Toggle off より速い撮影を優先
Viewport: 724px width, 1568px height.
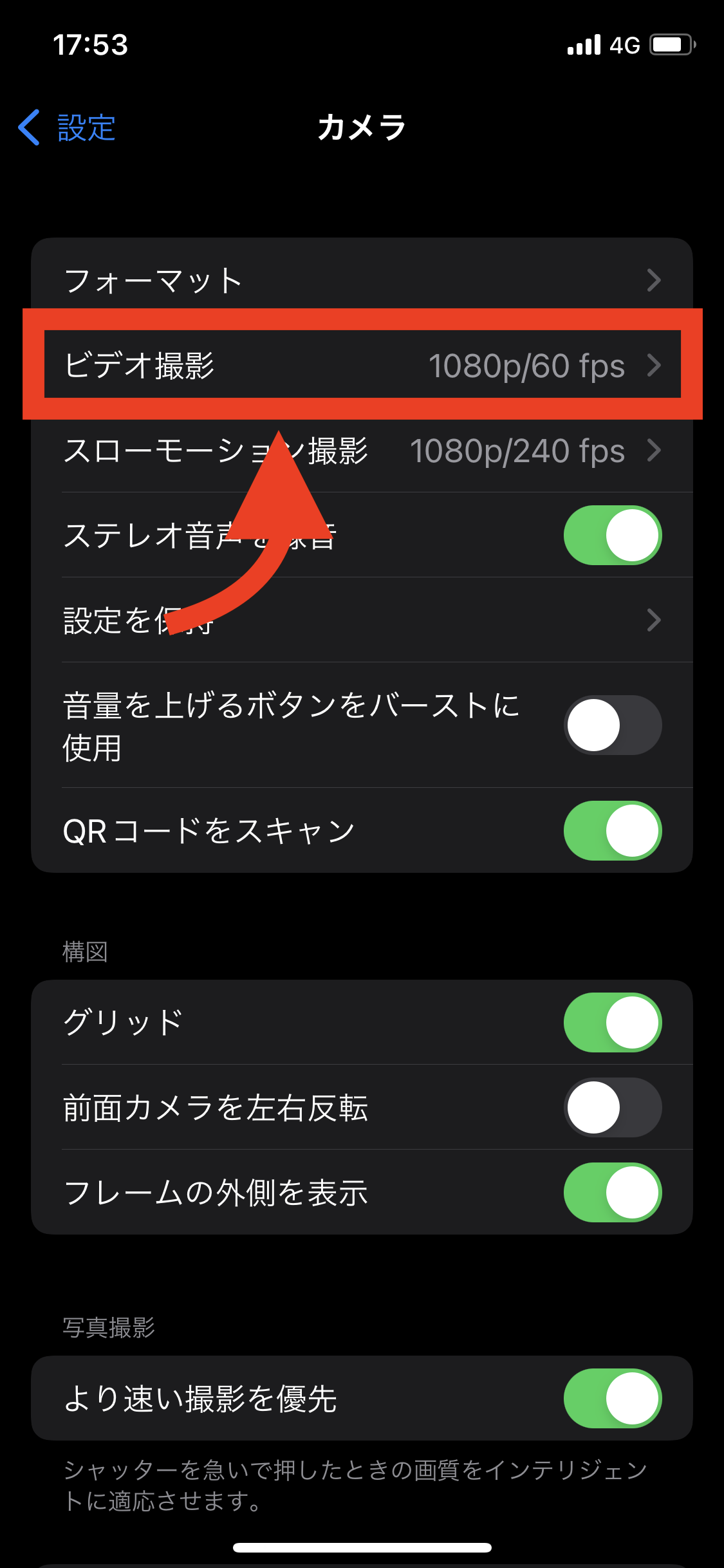click(x=612, y=1398)
